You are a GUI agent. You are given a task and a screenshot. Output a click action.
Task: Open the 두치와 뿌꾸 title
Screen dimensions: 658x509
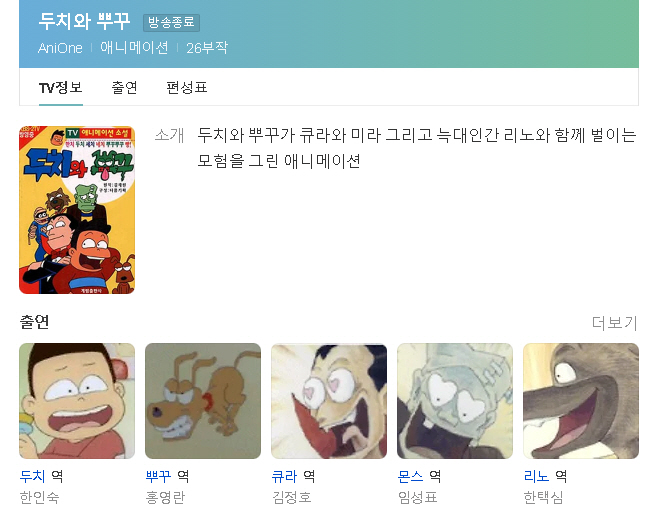click(84, 21)
